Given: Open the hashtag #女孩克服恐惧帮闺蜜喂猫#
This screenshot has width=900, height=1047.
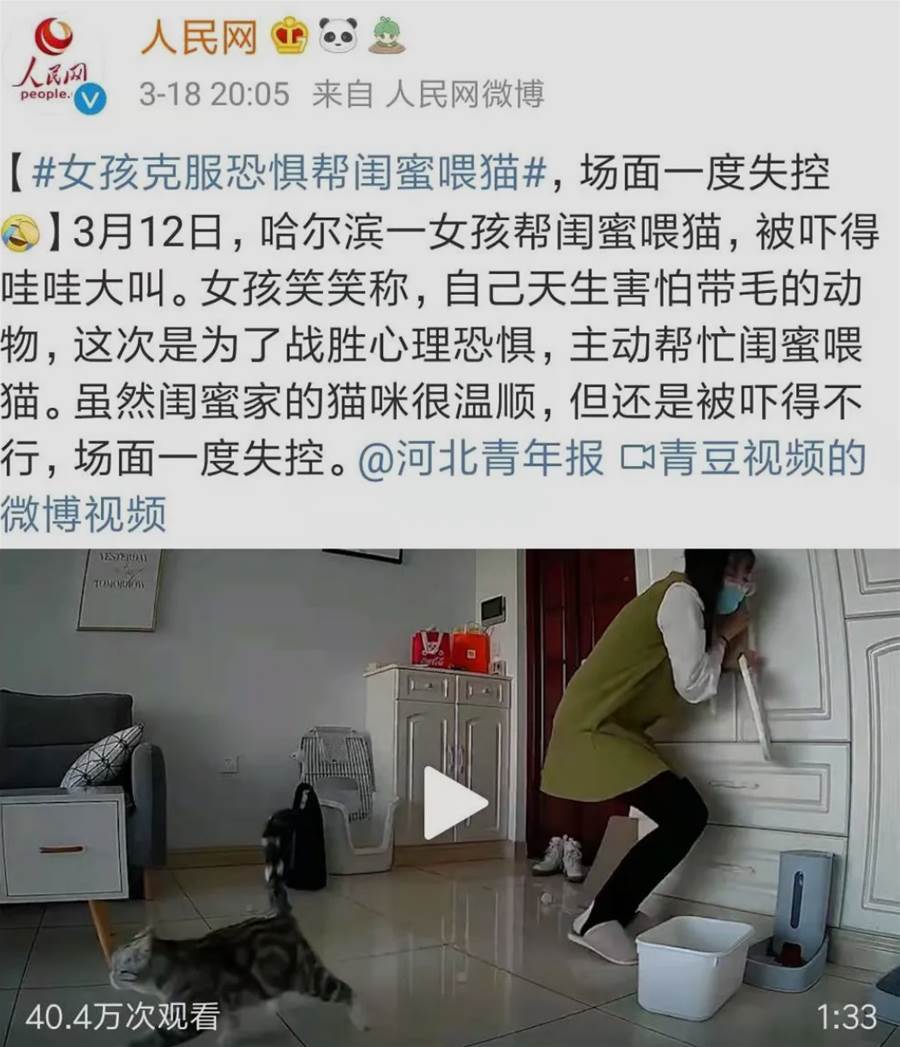Looking at the screenshot, I should (290, 174).
